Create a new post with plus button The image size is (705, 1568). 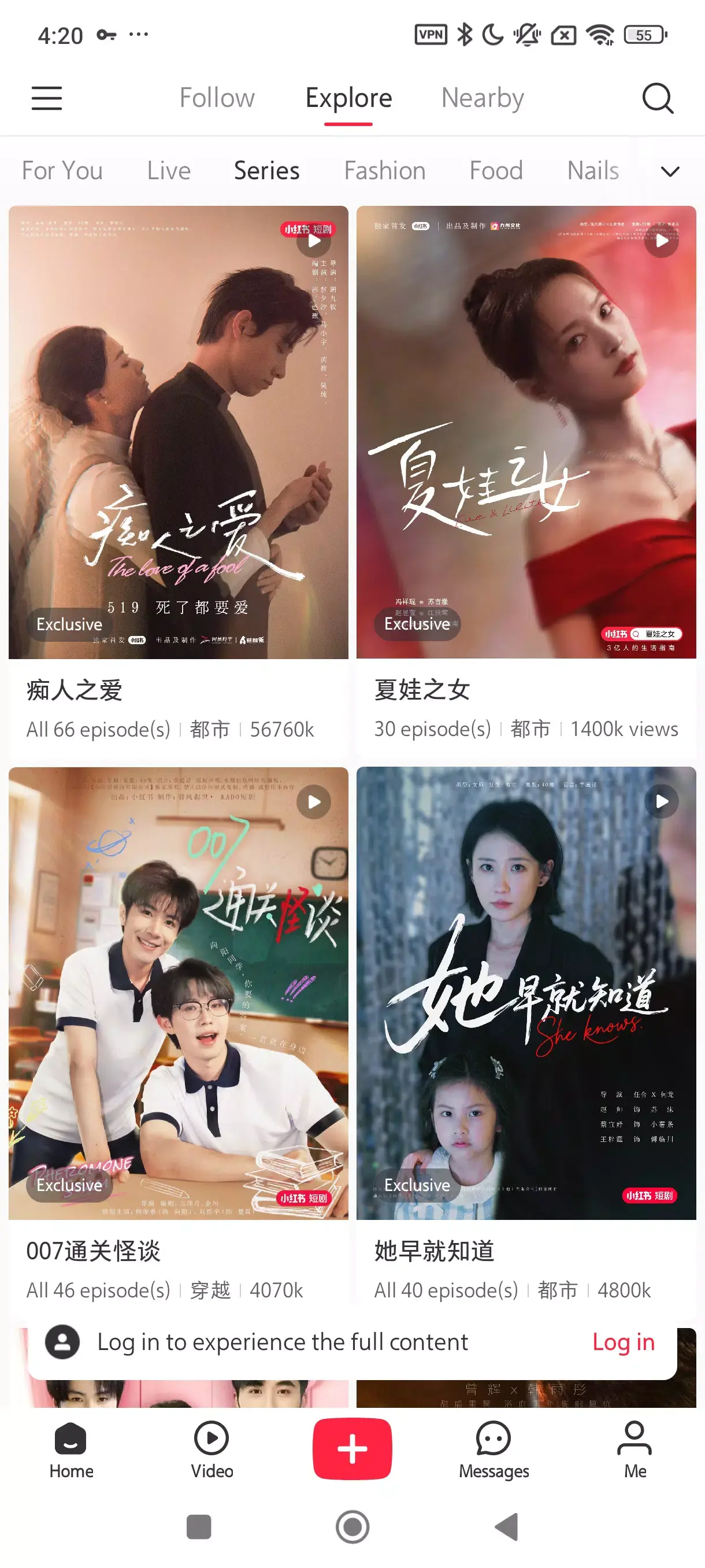[352, 1448]
